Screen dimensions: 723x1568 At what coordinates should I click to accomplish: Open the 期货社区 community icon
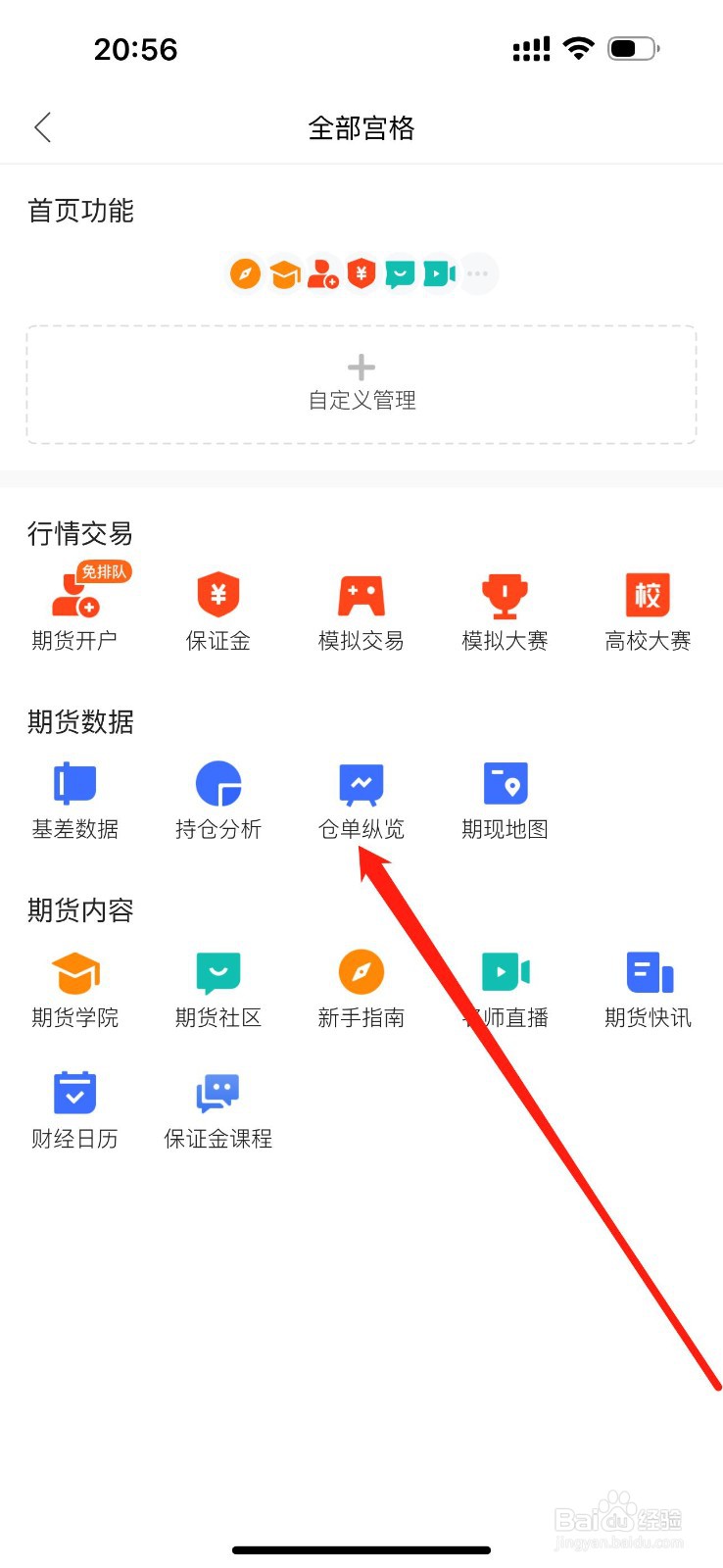click(217, 972)
